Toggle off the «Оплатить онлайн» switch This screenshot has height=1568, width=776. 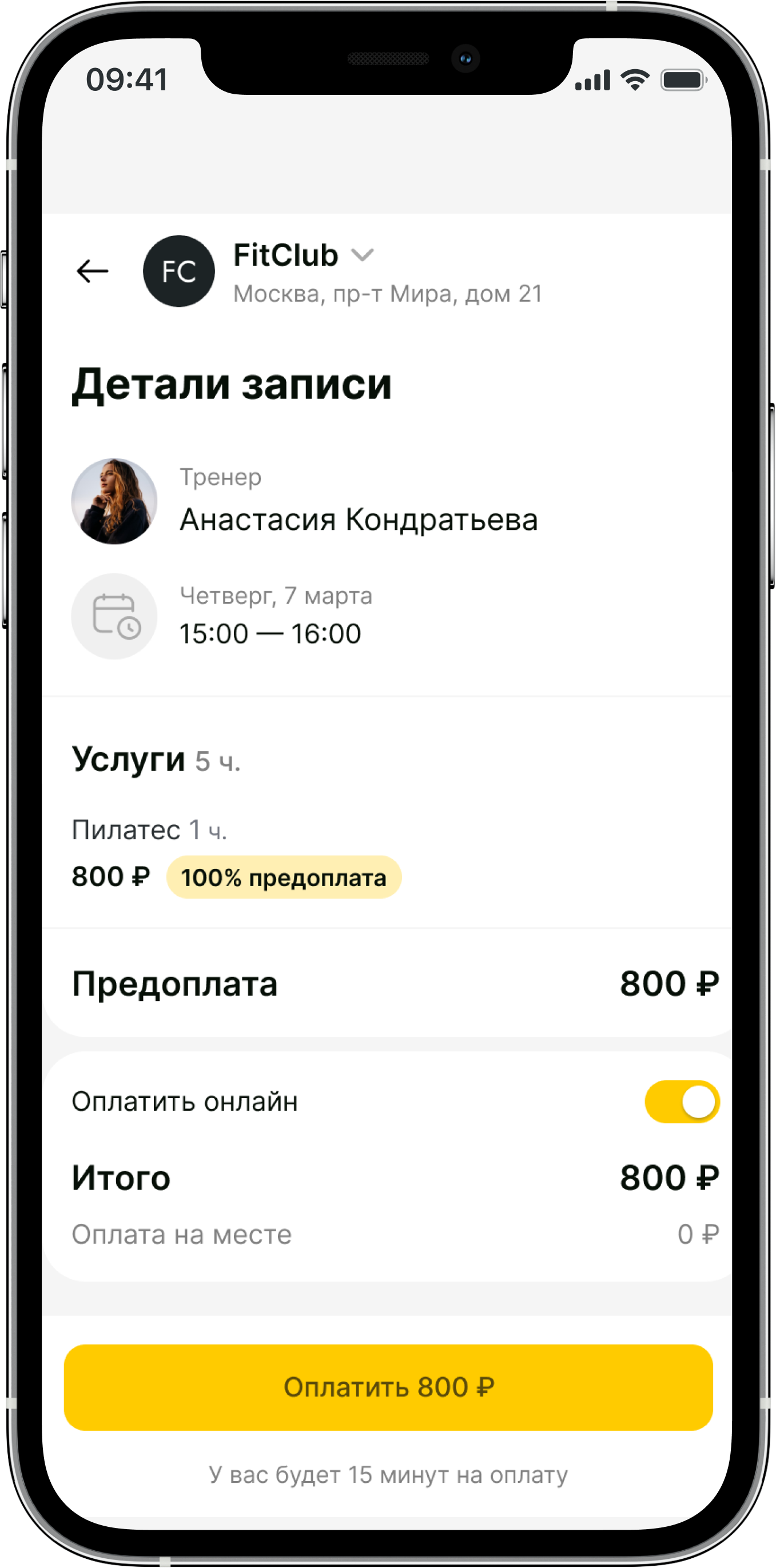click(682, 1102)
